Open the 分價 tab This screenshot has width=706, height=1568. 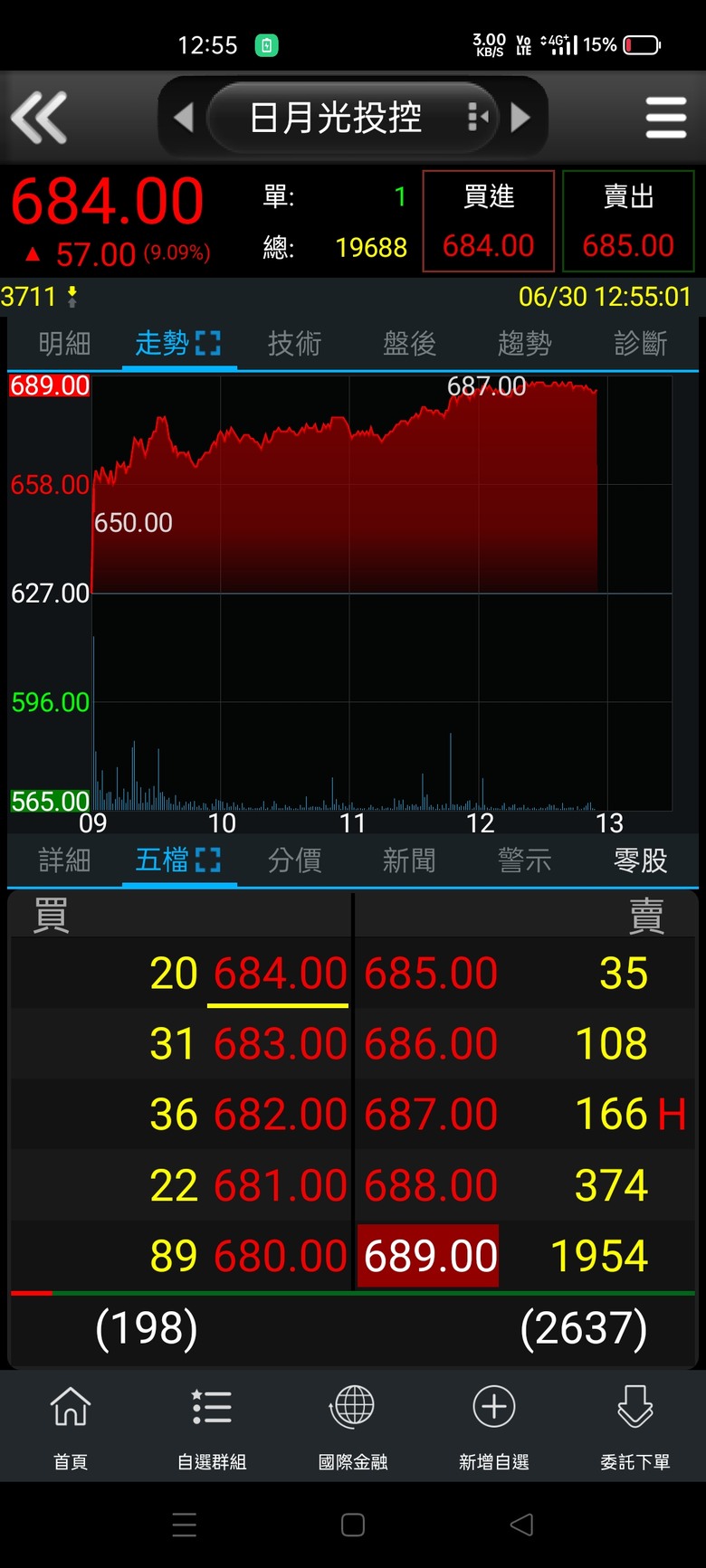coord(294,860)
